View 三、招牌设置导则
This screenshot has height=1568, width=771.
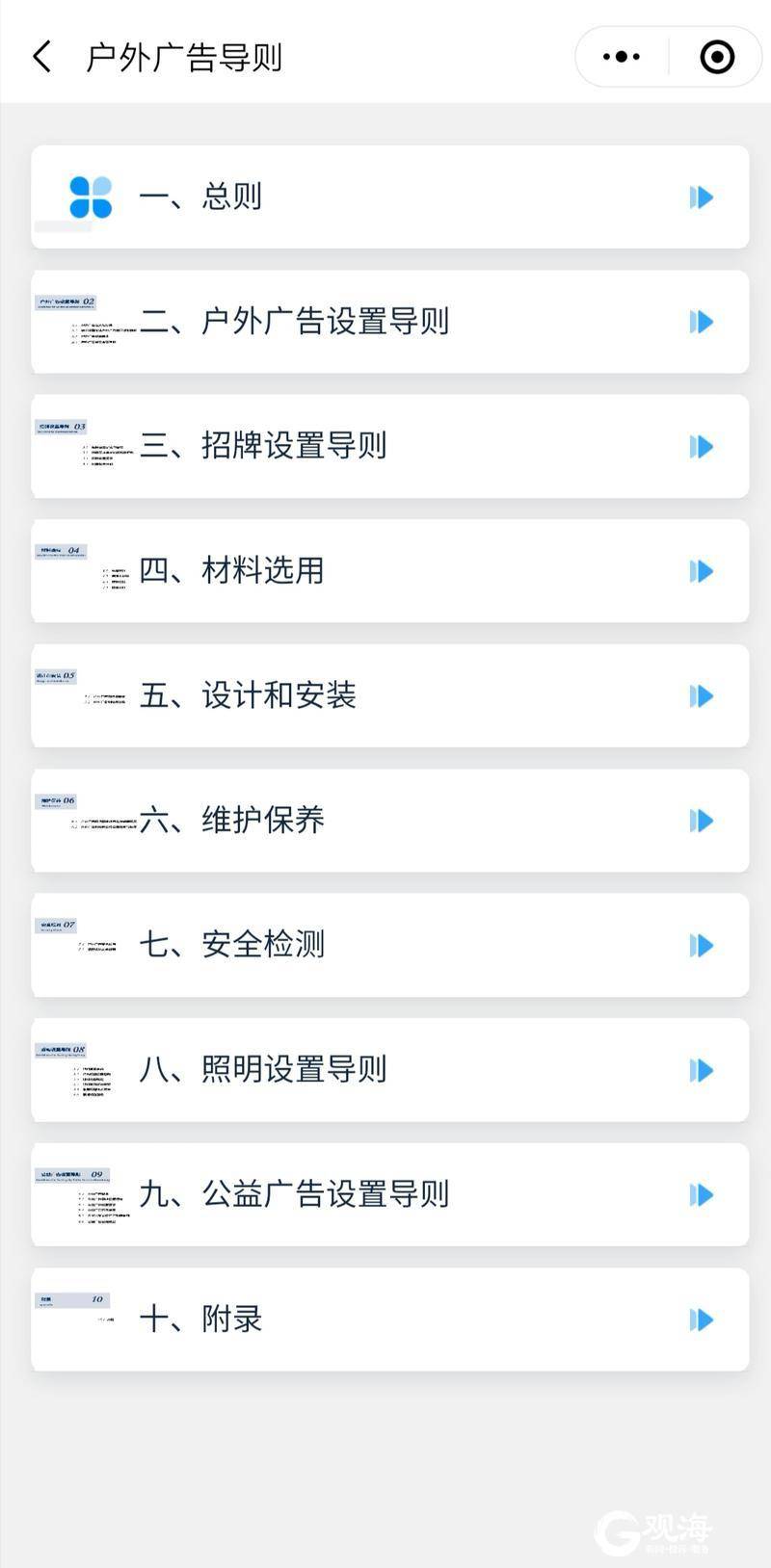(390, 446)
